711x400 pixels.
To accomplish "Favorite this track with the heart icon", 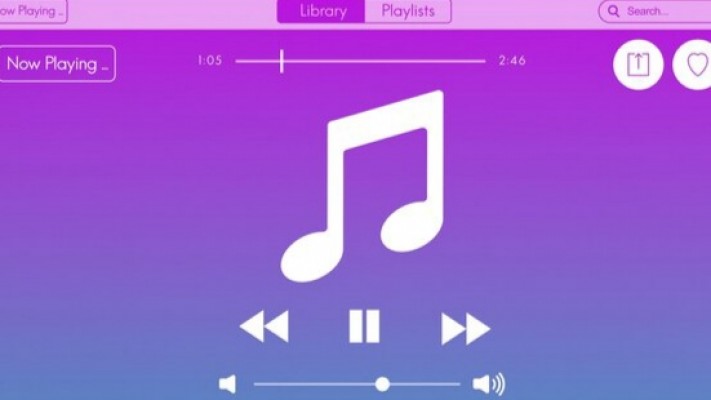I will (x=695, y=65).
